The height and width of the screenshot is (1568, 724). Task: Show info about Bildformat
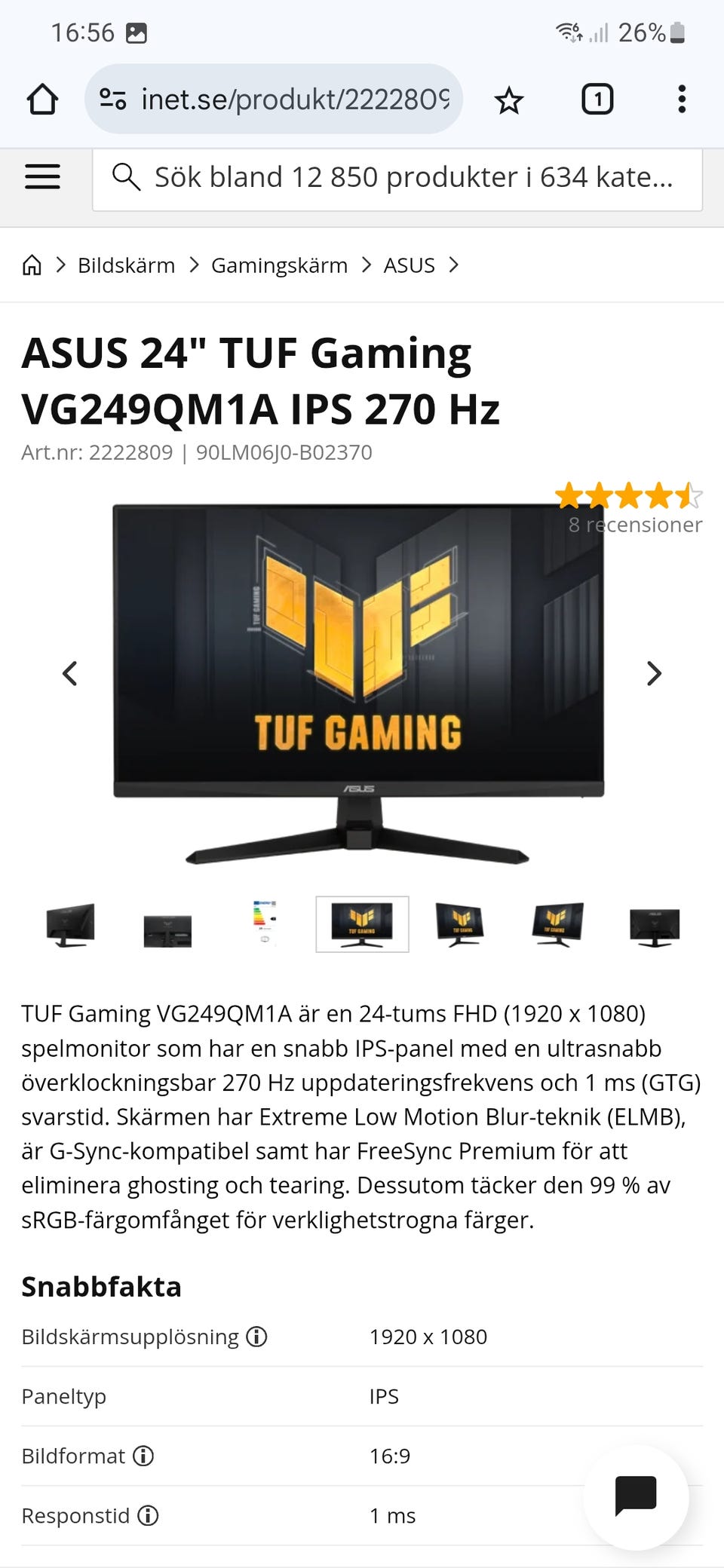click(143, 1456)
